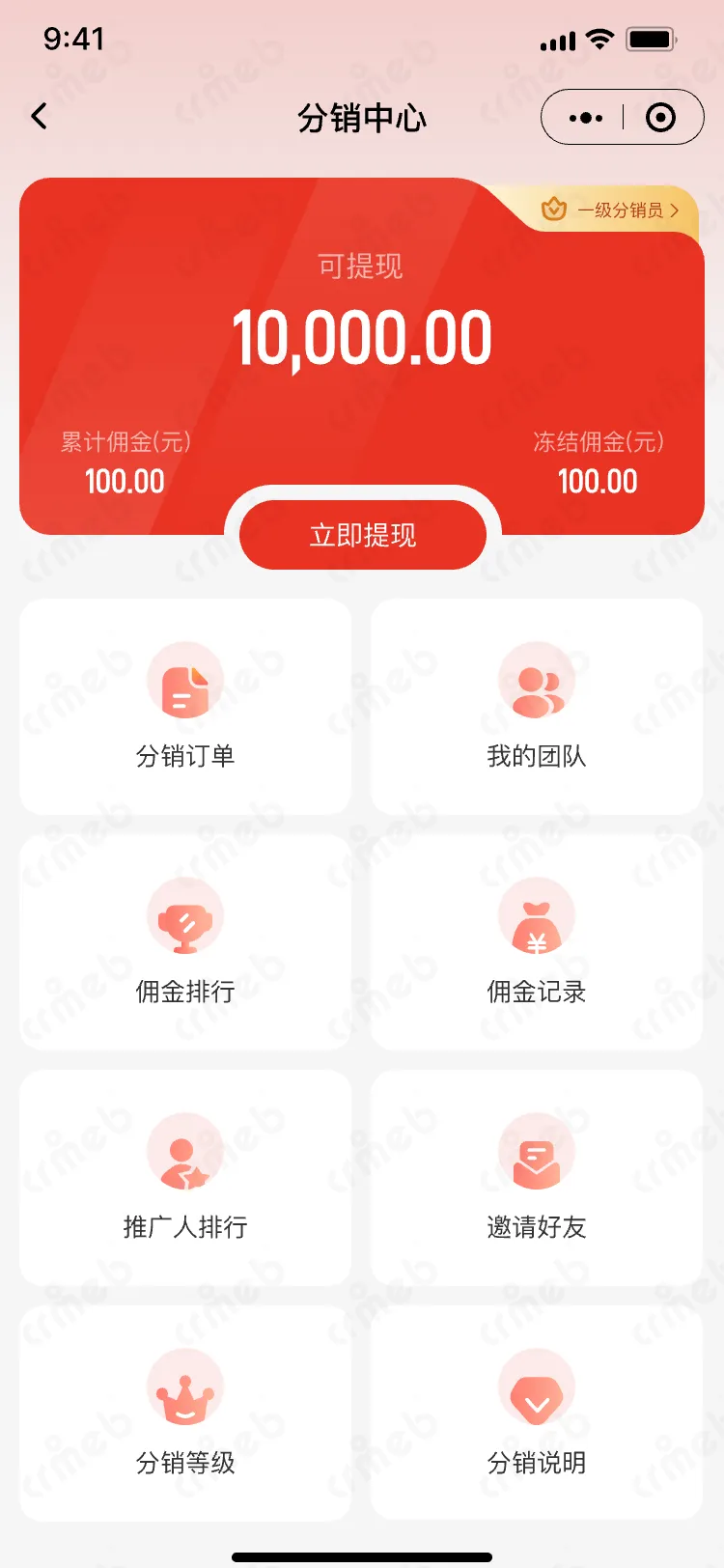Open 佣金记录 records
The image size is (724, 1568).
[x=537, y=942]
